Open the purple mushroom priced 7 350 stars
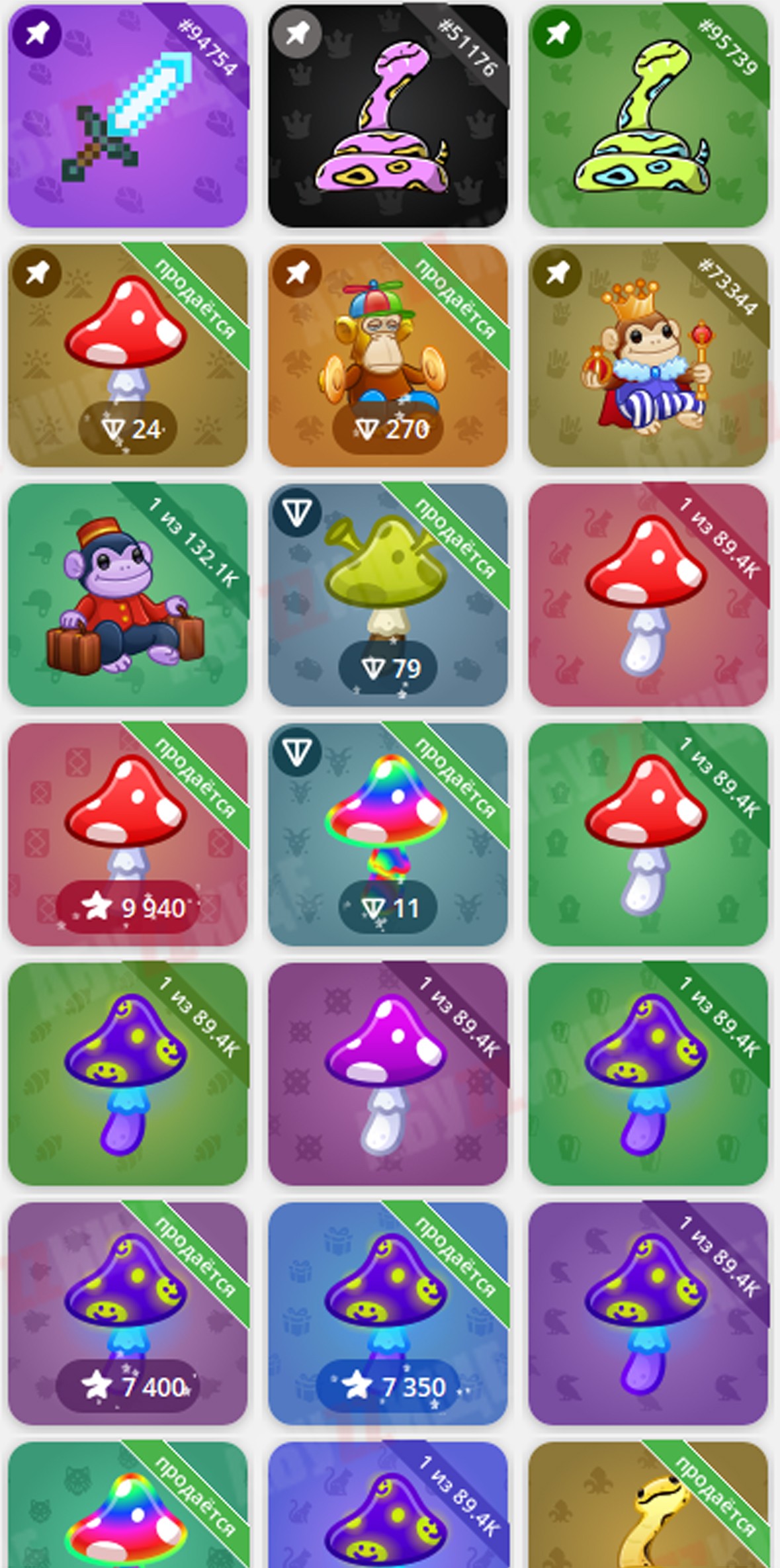Viewport: 780px width, 1568px height. (388, 1313)
